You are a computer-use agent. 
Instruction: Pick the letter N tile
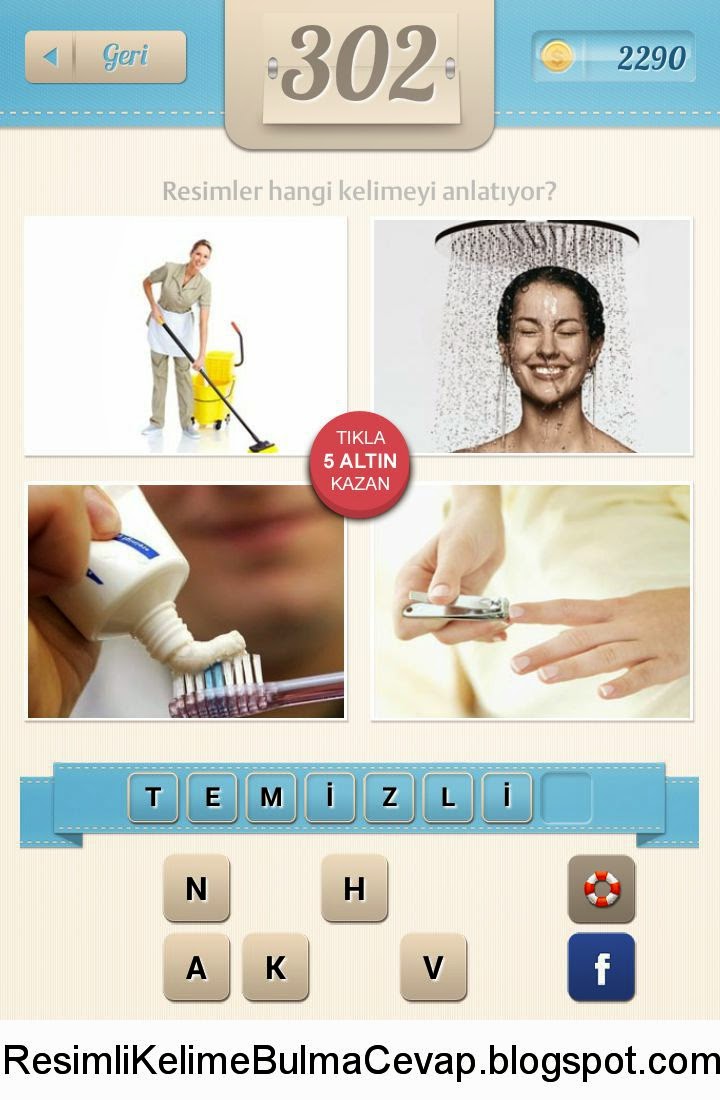coord(196,888)
